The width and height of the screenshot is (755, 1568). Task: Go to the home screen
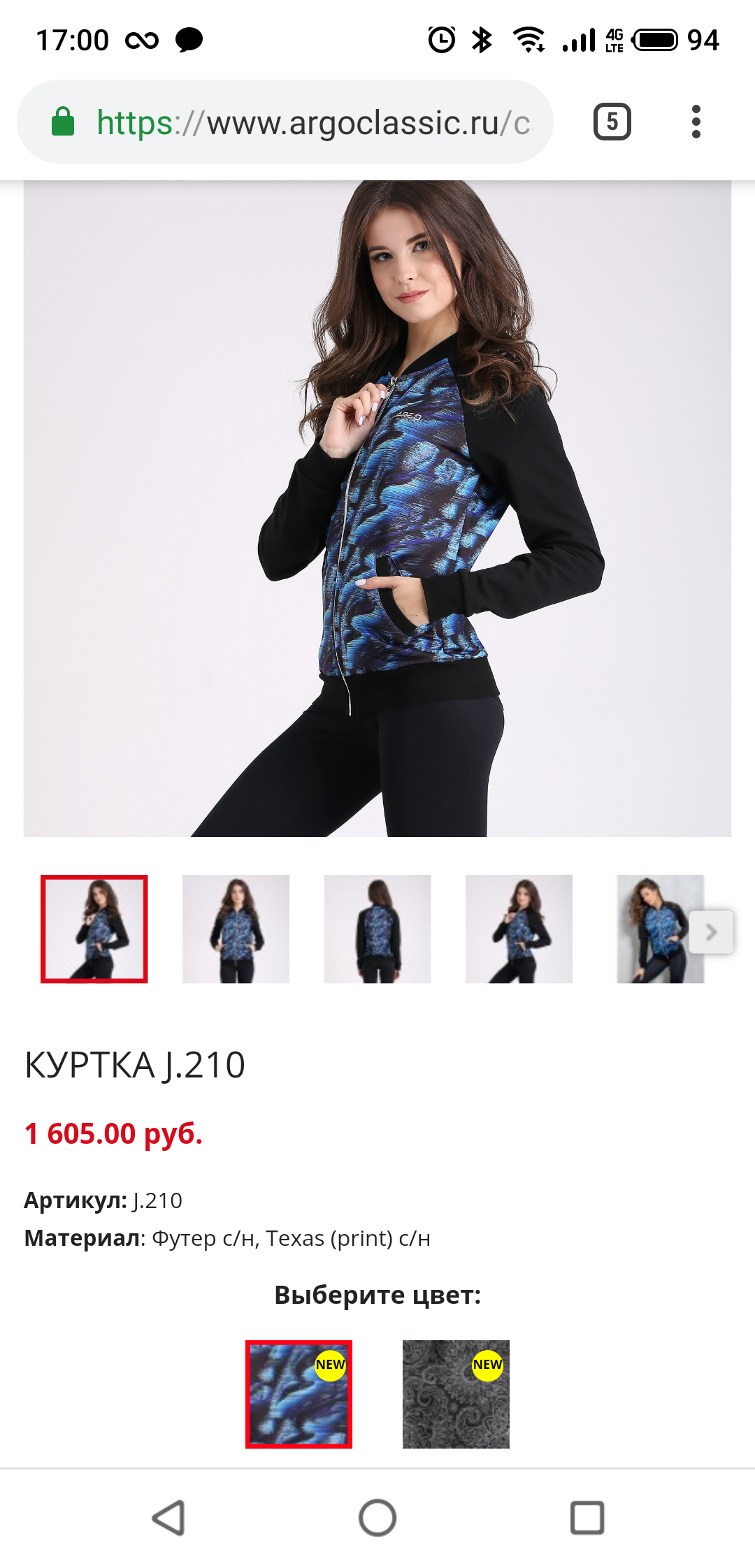pos(377,1518)
